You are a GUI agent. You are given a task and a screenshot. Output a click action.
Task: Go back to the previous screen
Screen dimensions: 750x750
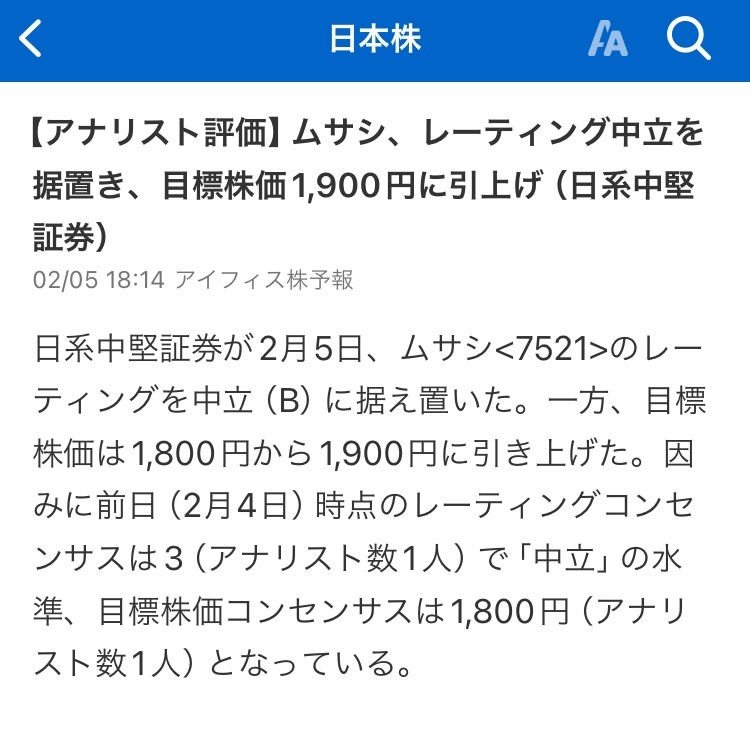tap(32, 40)
